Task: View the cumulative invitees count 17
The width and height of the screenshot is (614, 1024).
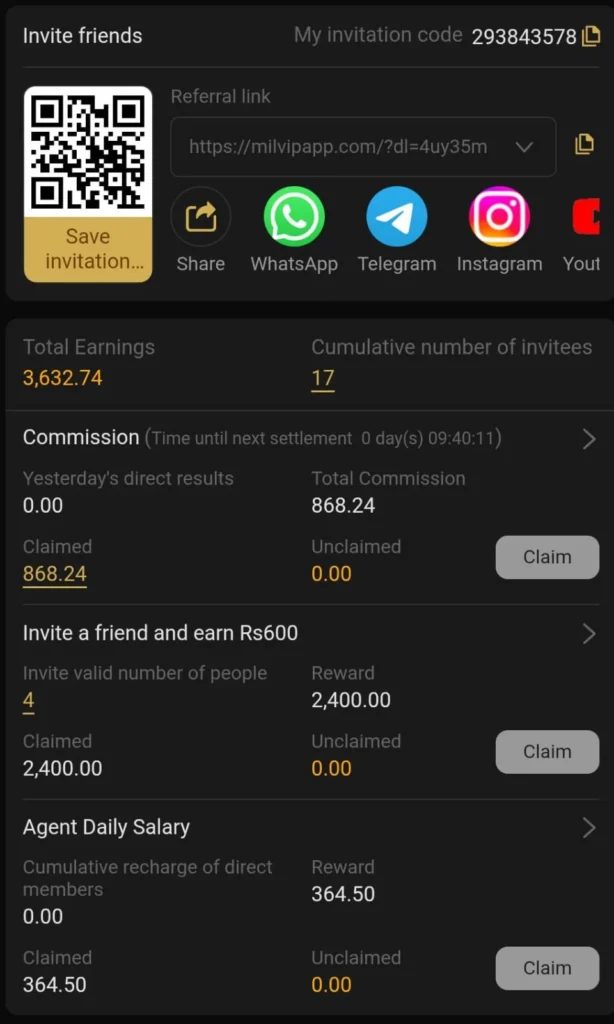Action: (323, 379)
